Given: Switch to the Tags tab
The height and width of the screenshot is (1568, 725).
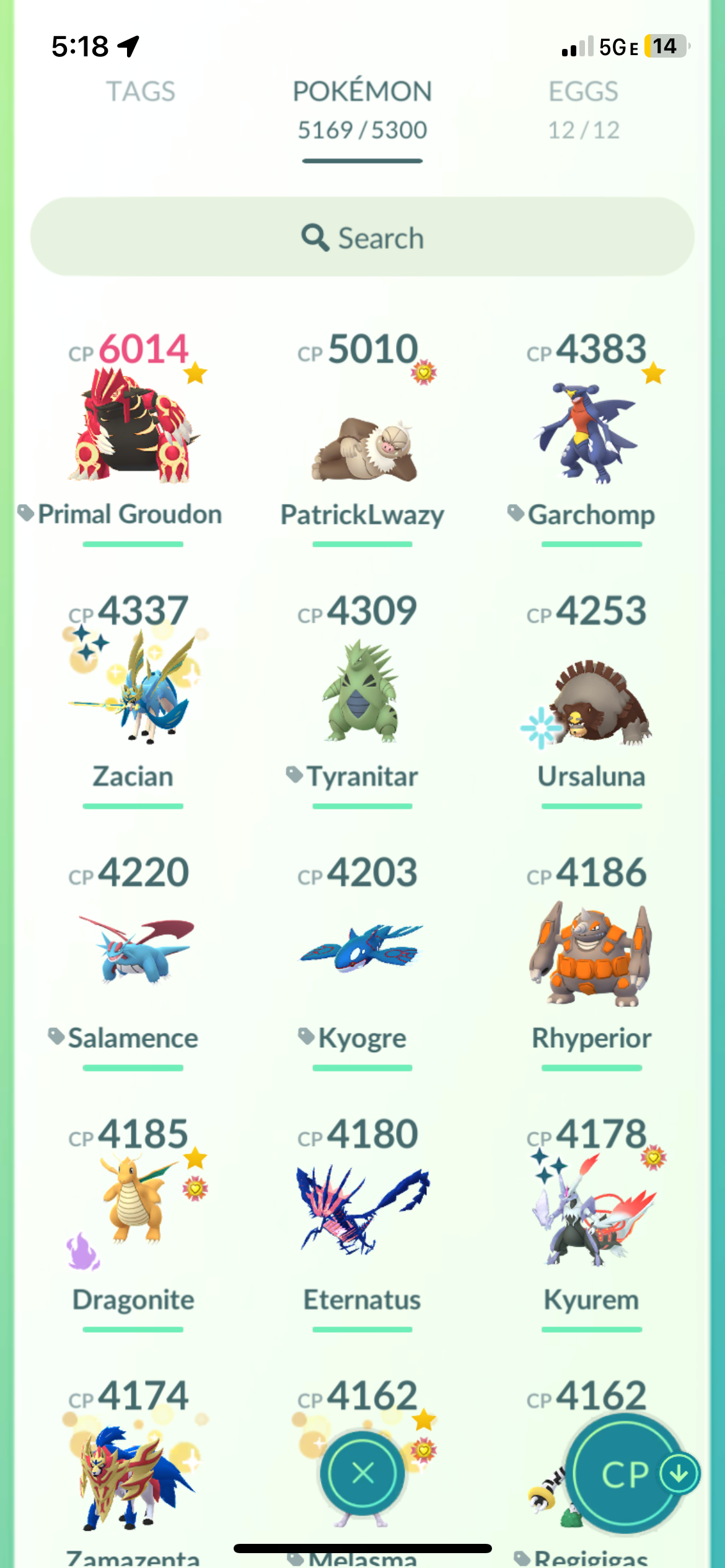Looking at the screenshot, I should tap(141, 92).
